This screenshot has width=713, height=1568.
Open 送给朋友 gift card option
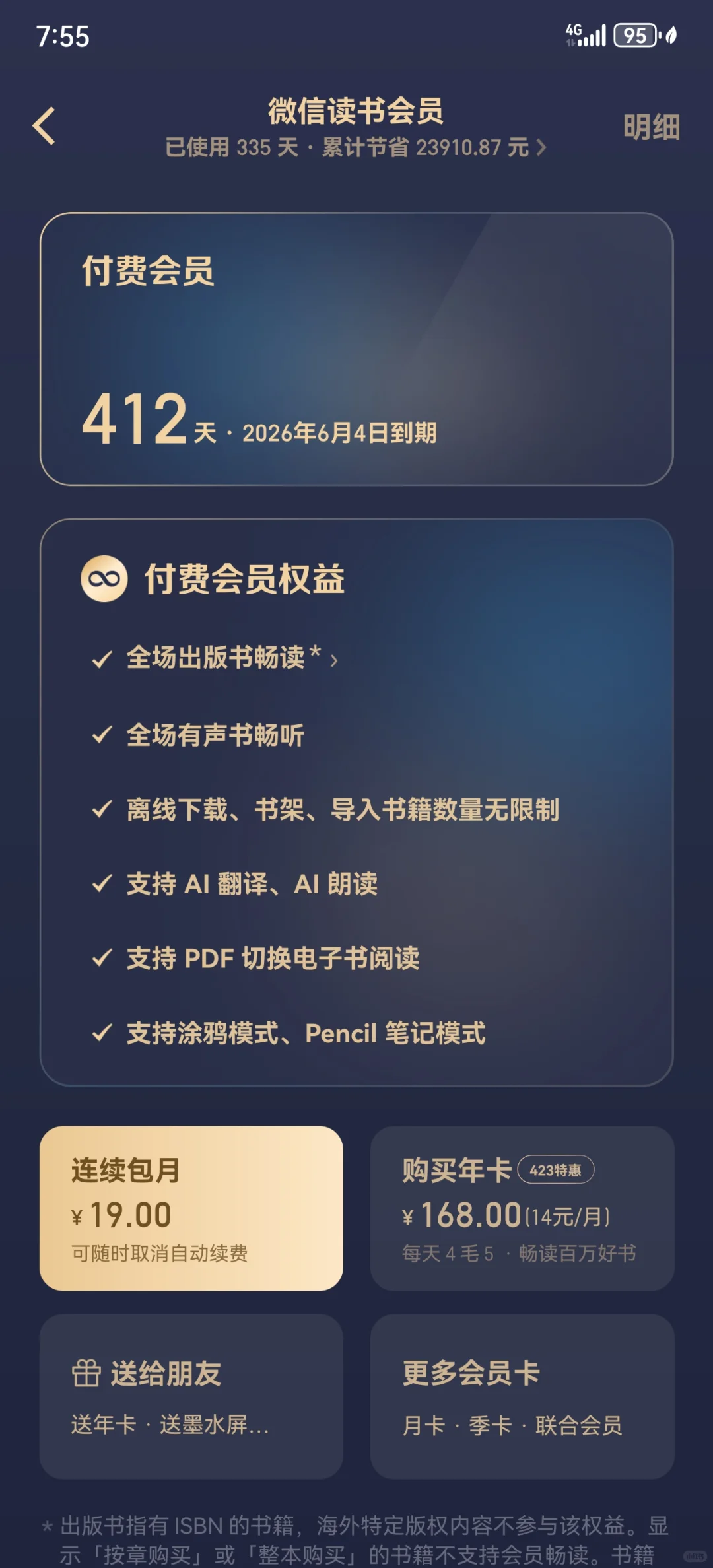191,1396
